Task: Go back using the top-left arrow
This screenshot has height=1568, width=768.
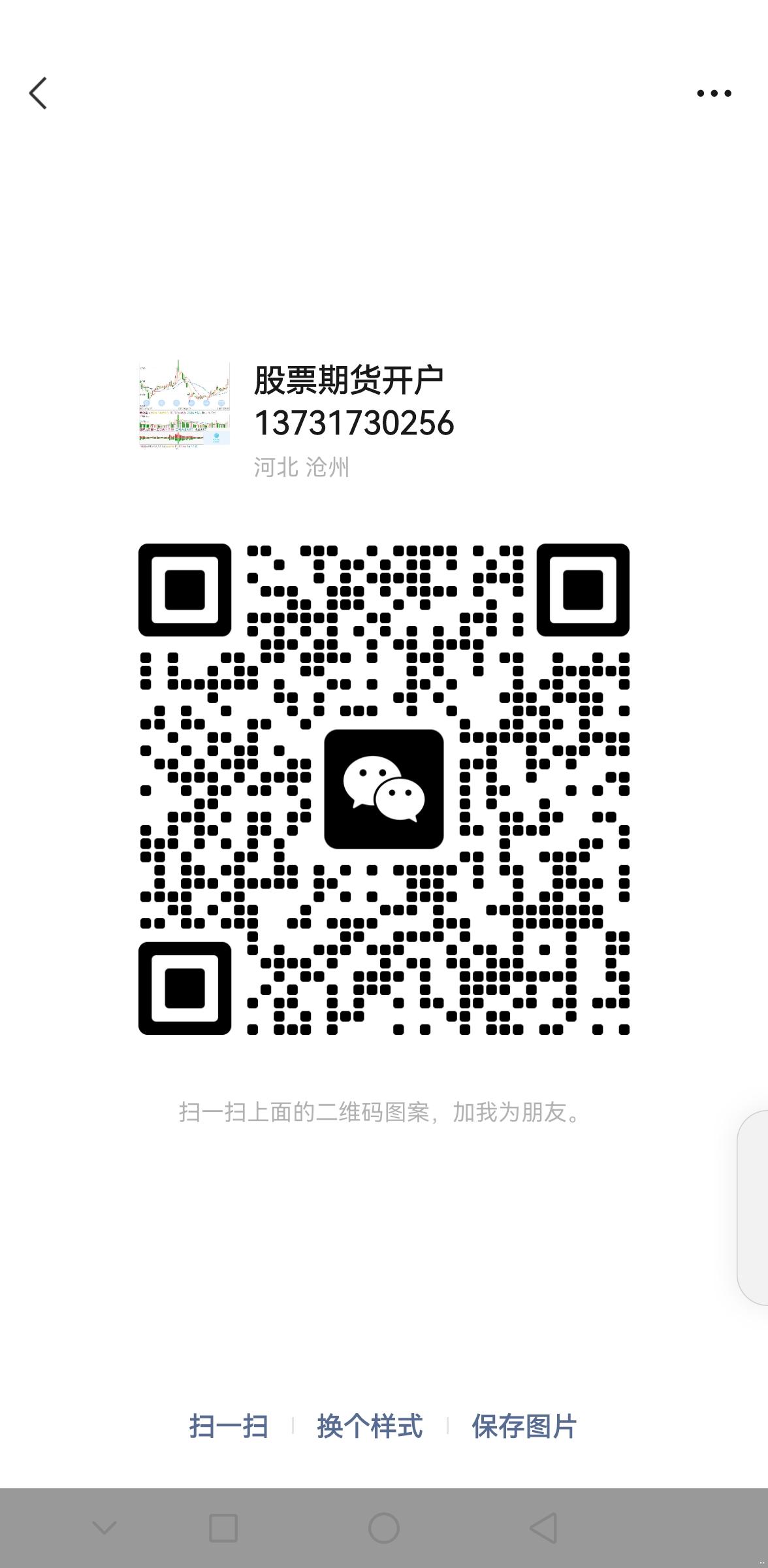Action: (x=39, y=93)
